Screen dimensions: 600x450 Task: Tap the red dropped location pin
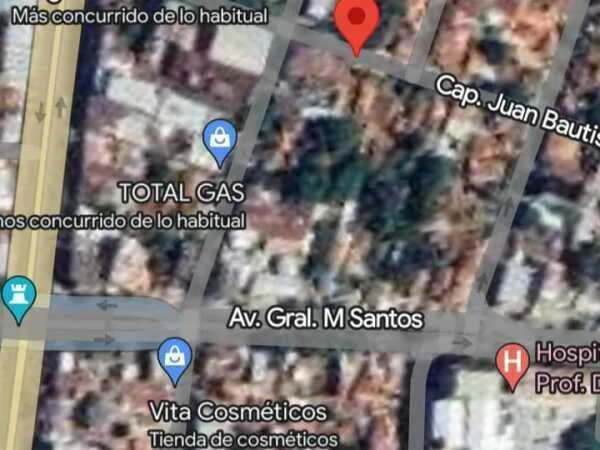[x=355, y=21]
